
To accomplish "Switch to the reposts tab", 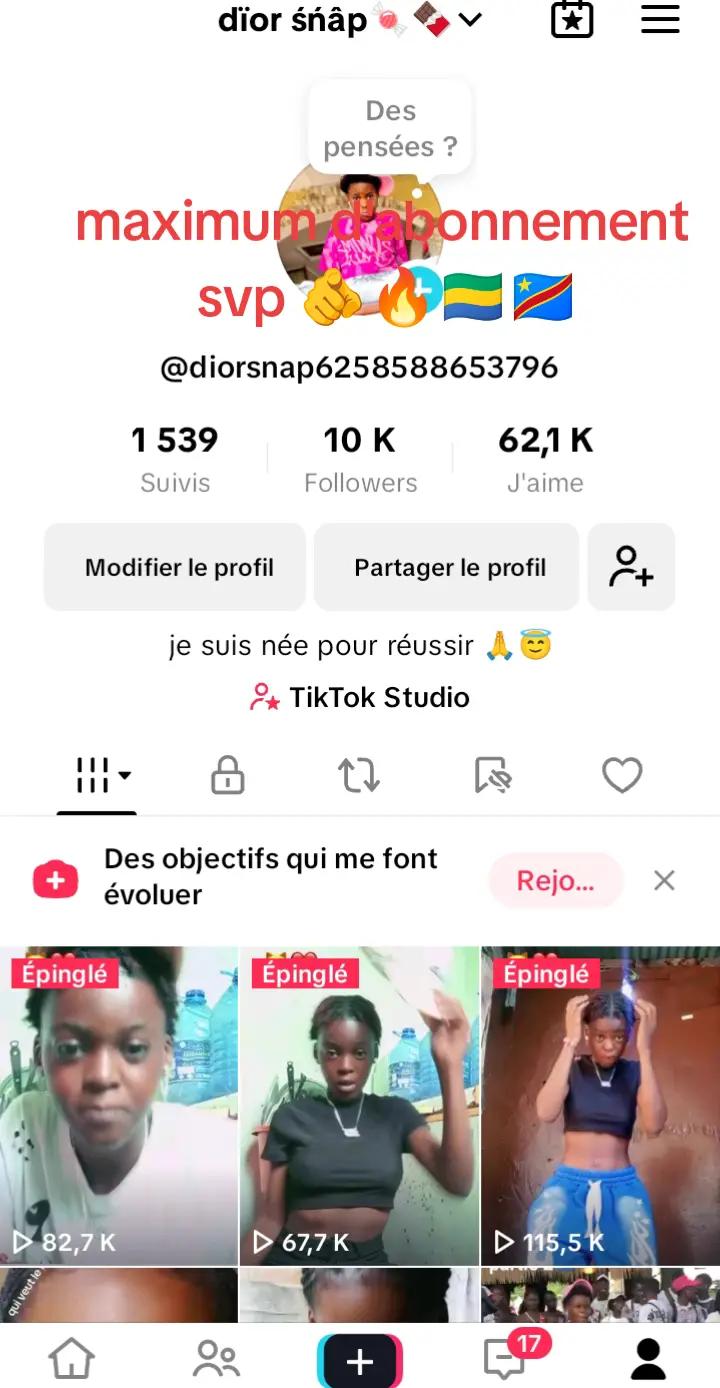I will [x=359, y=775].
